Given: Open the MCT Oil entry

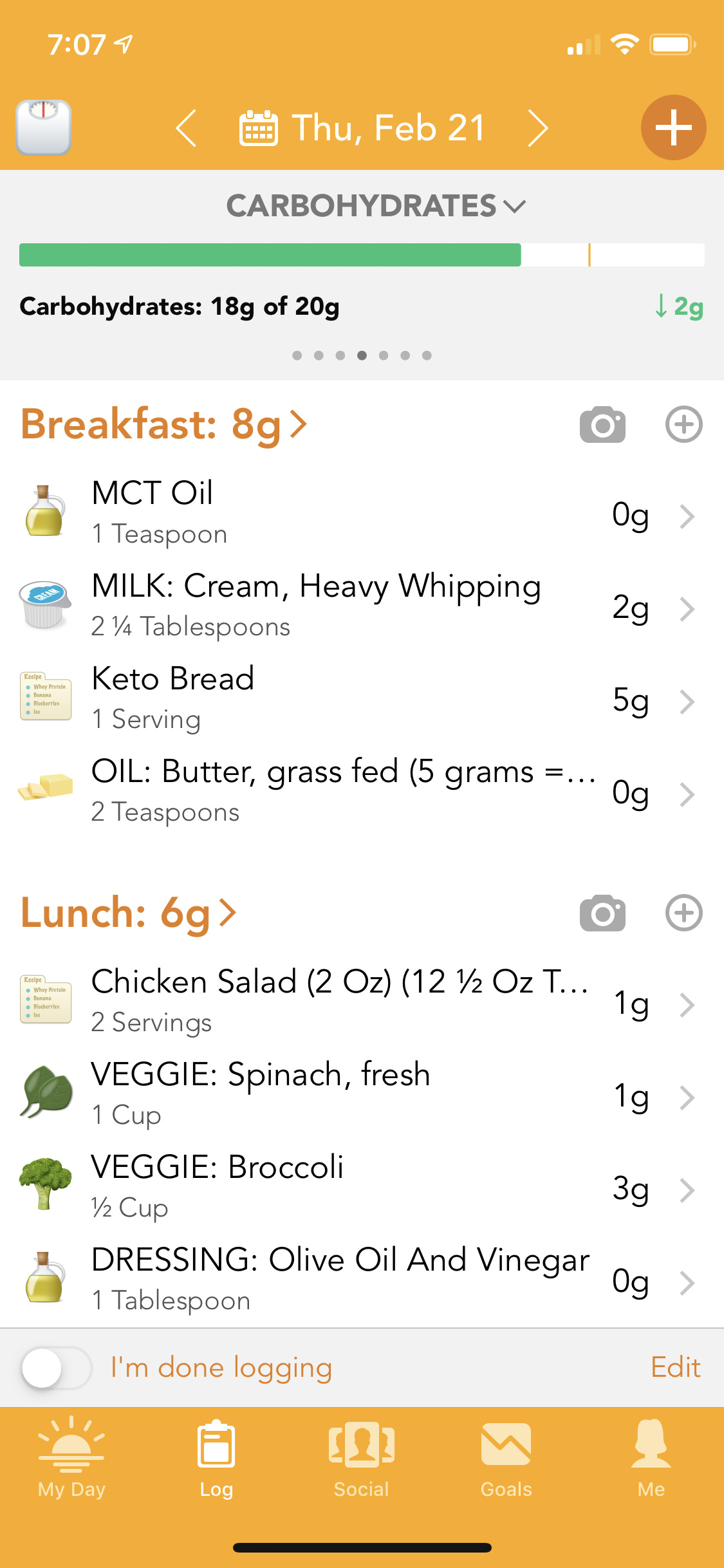Looking at the screenshot, I should [362, 514].
